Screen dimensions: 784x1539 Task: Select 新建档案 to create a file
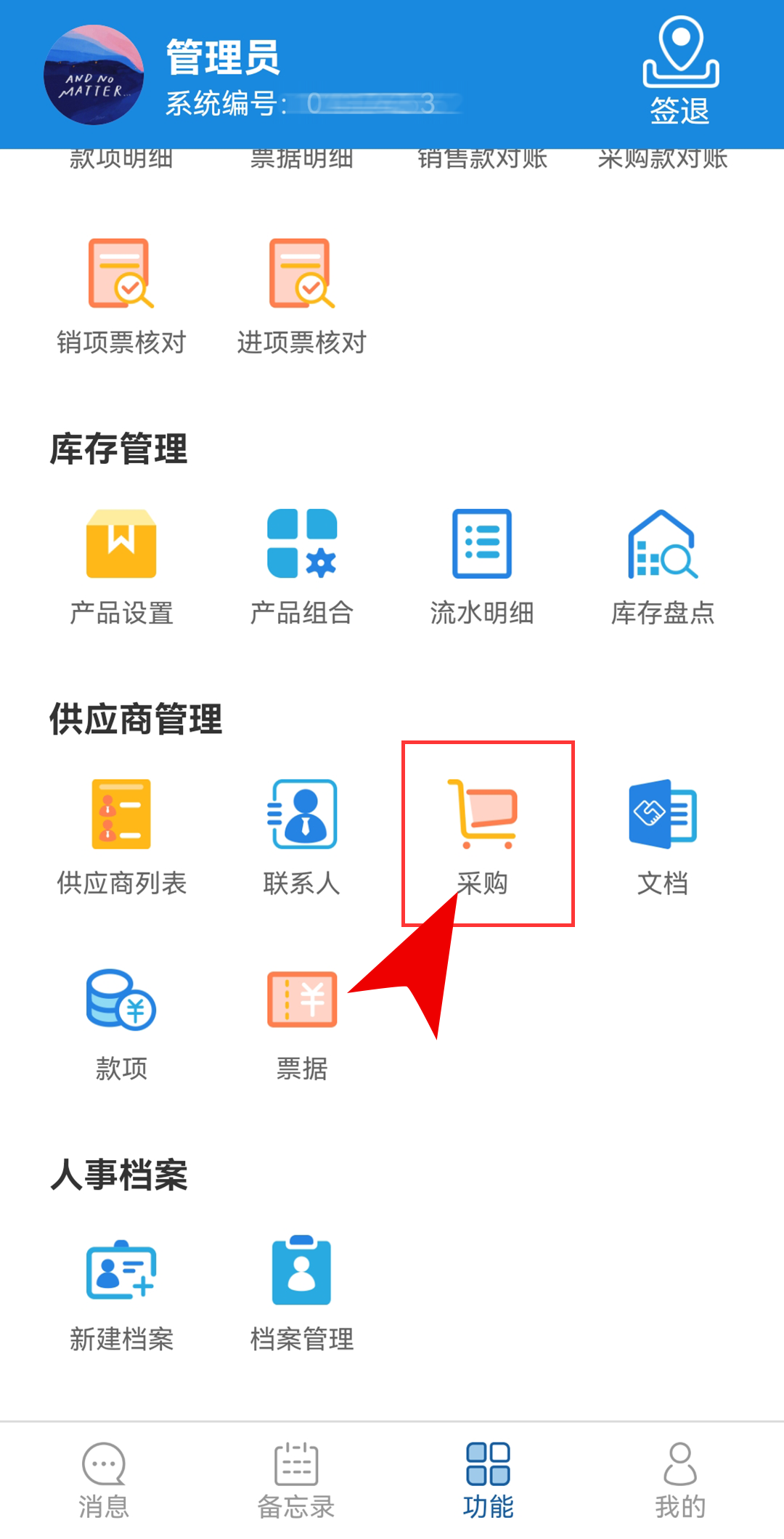tap(121, 1292)
